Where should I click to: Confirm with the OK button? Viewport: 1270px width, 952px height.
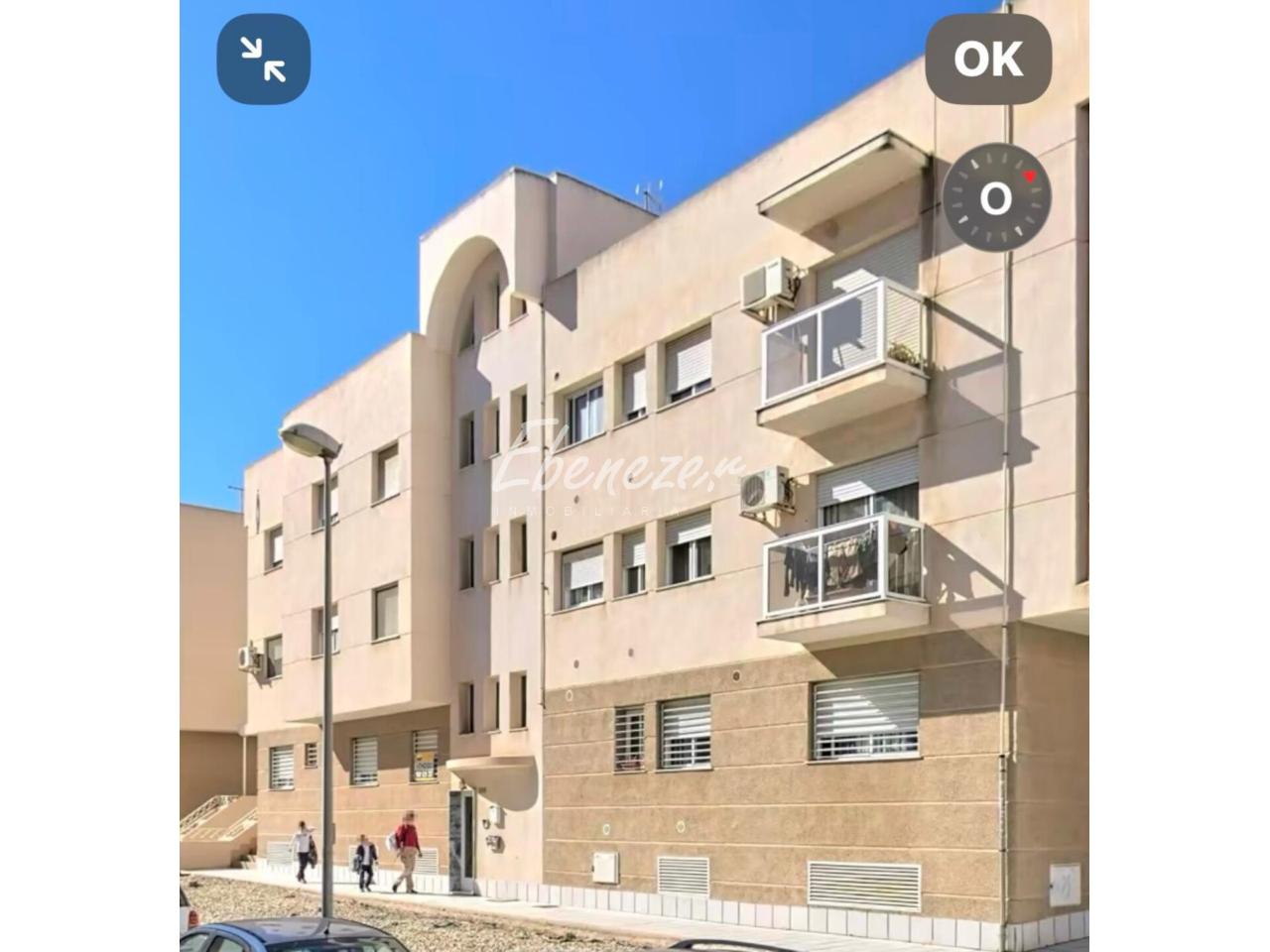click(x=988, y=59)
